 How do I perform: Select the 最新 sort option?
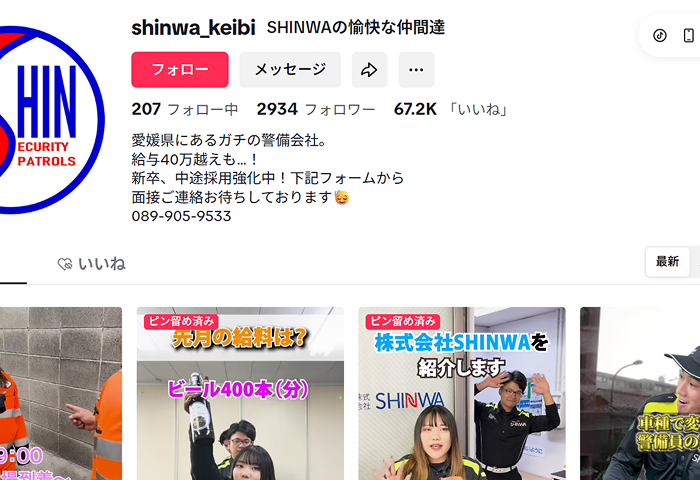[667, 261]
